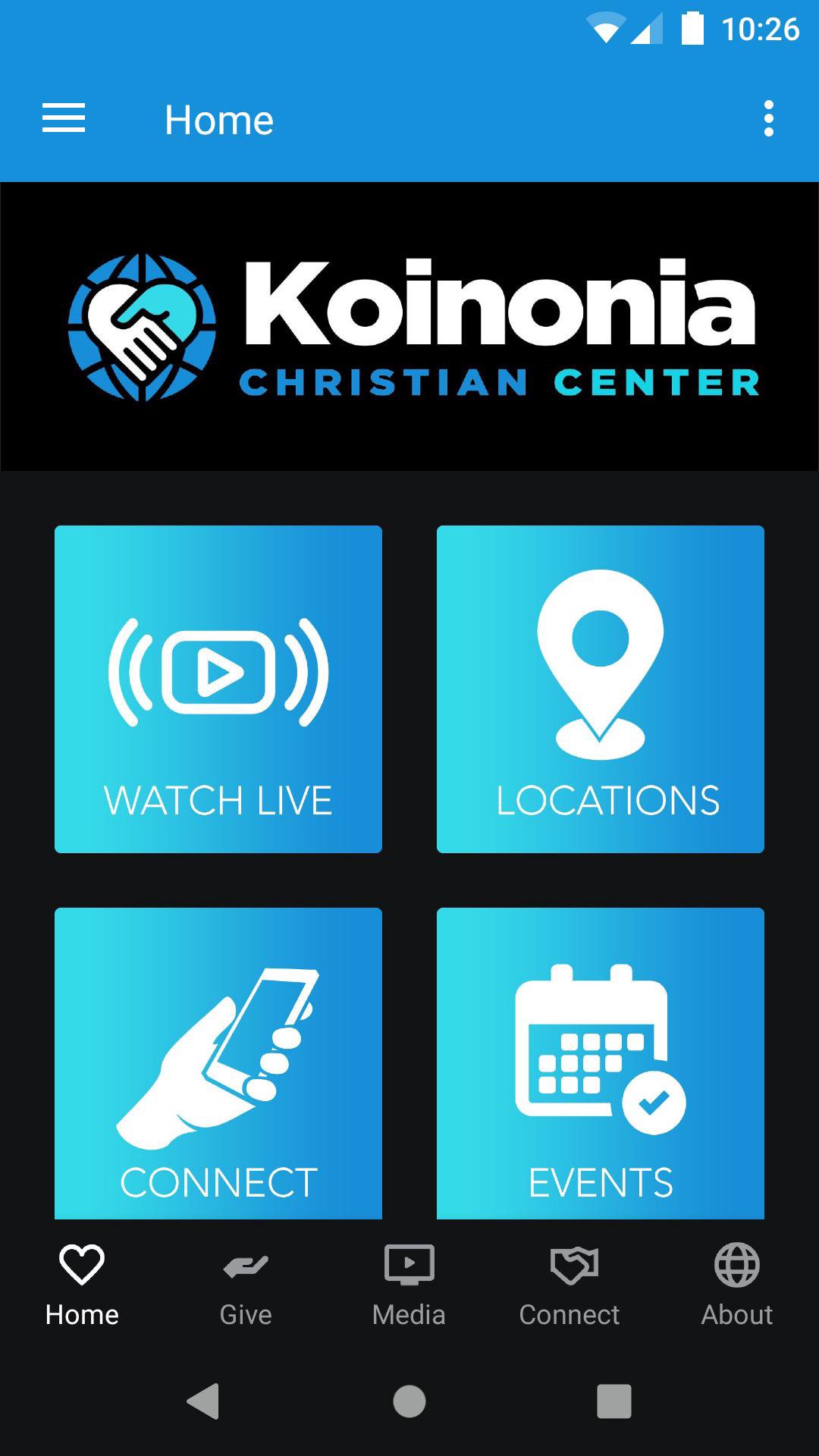
Task: Open the Watch Live tile
Action: (218, 689)
